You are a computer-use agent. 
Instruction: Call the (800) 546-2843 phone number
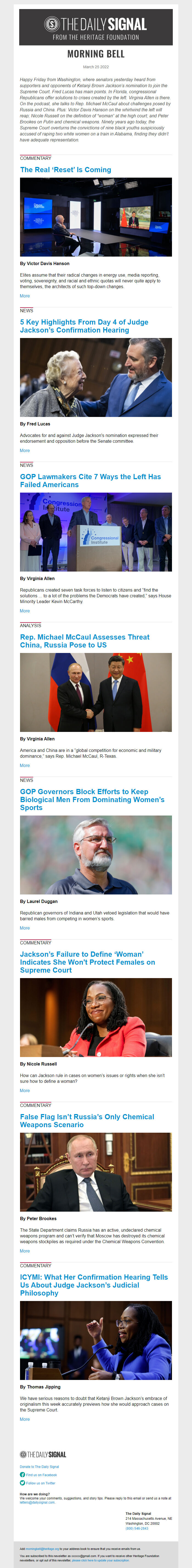[137, 1528]
